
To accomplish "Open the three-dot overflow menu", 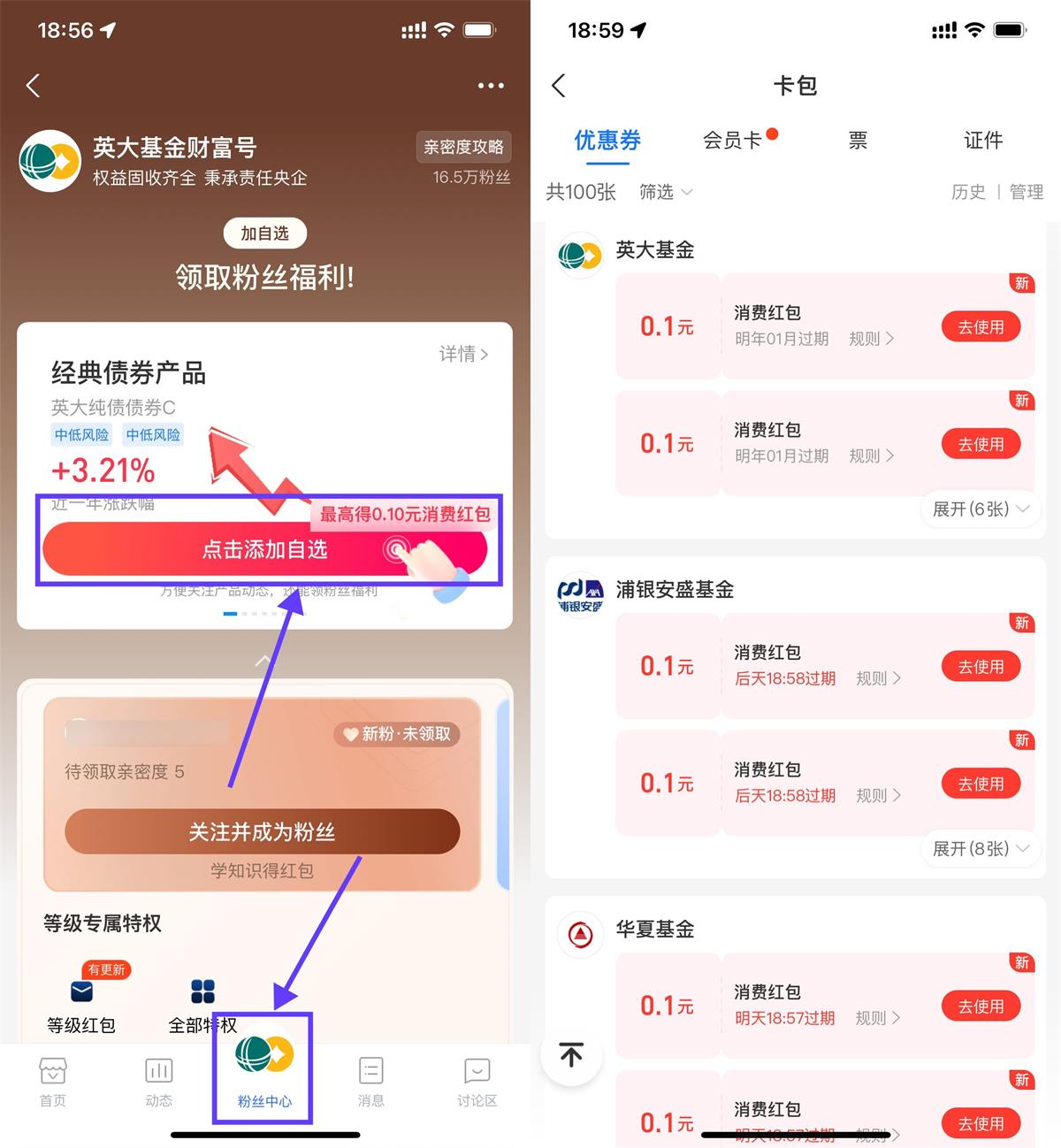I will (x=490, y=86).
